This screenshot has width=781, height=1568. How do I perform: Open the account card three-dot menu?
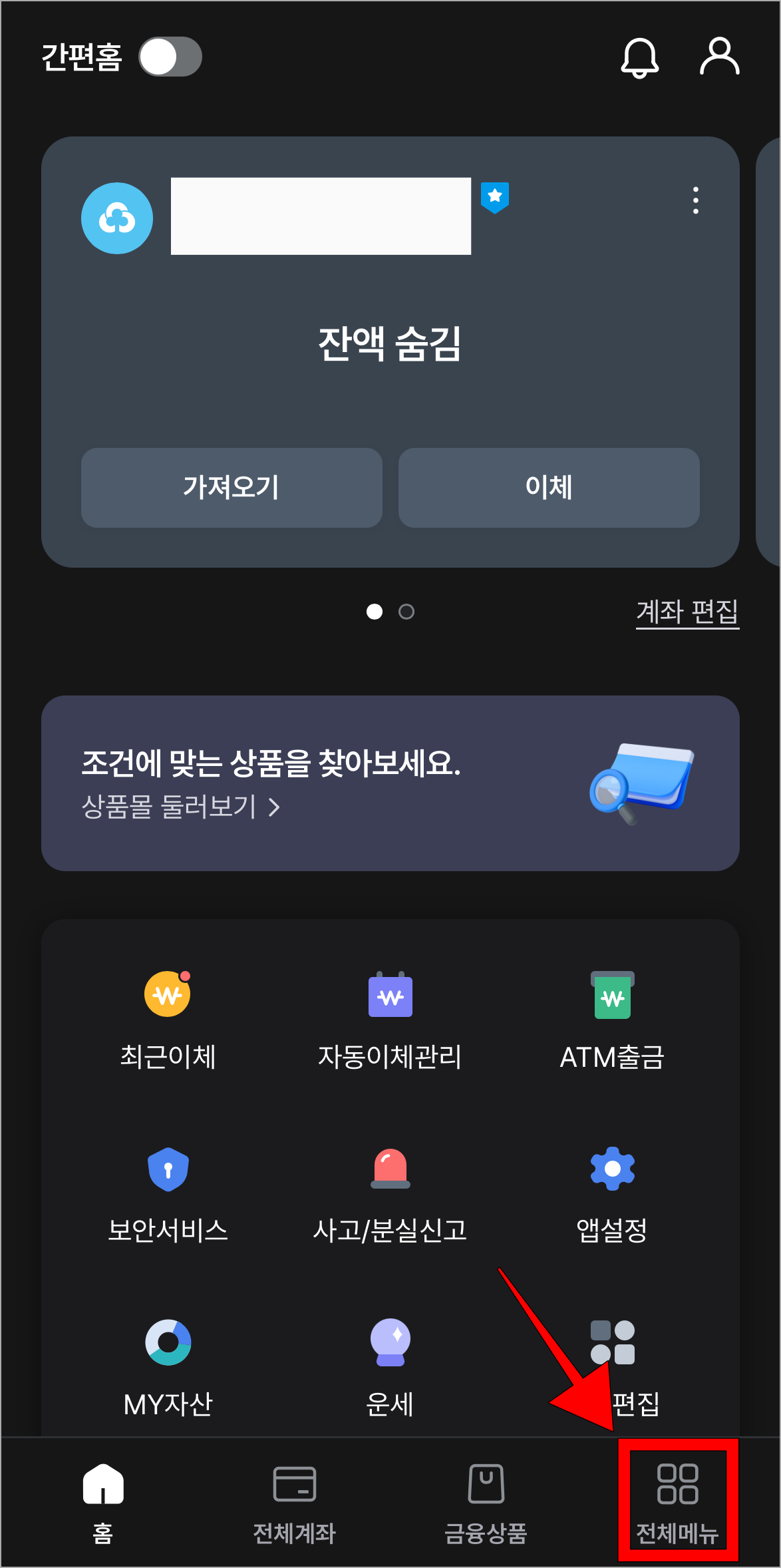click(x=695, y=202)
